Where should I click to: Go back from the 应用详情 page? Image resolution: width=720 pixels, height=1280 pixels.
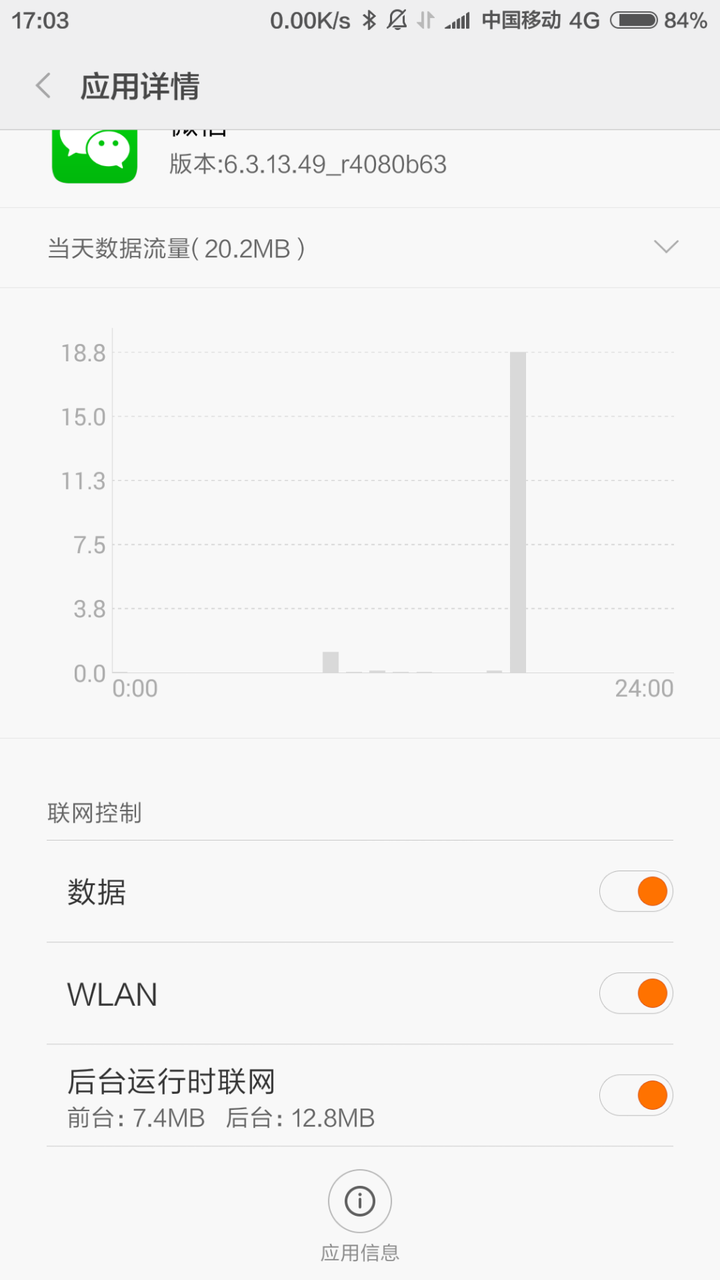43,86
